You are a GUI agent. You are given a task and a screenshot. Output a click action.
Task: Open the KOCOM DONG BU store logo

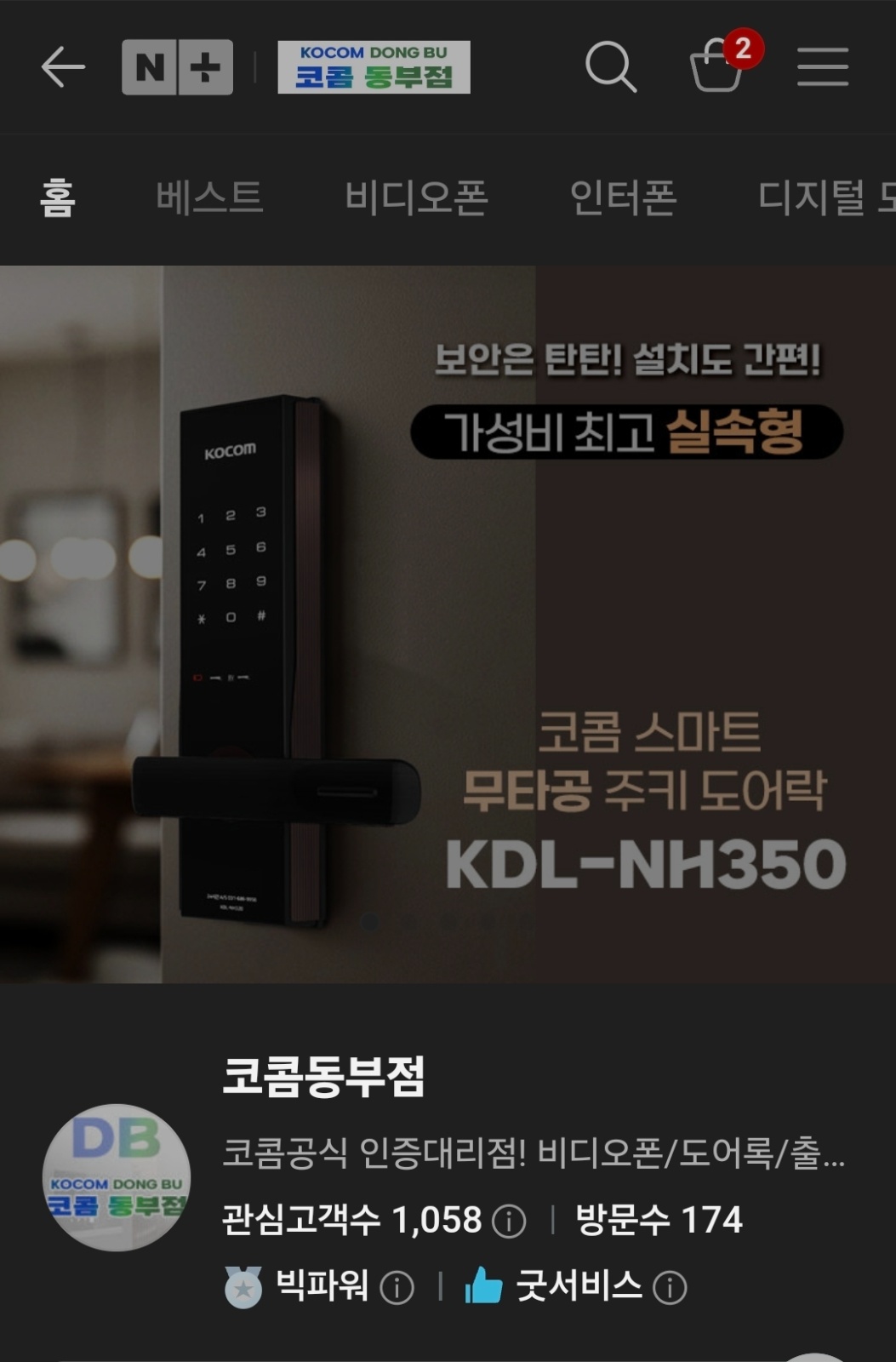point(374,67)
